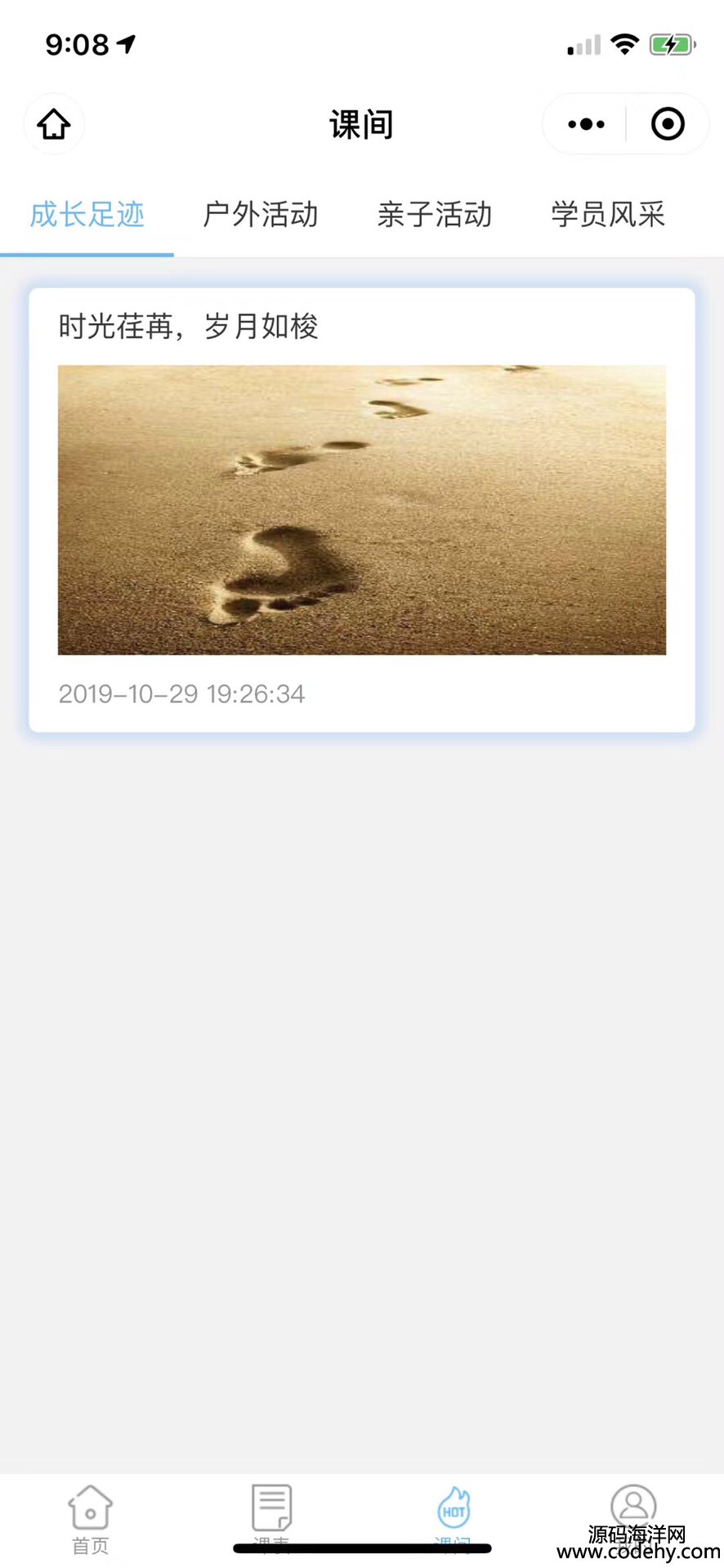Open the profile bottom tab
Image resolution: width=724 pixels, height=1568 pixels.
(x=633, y=1520)
